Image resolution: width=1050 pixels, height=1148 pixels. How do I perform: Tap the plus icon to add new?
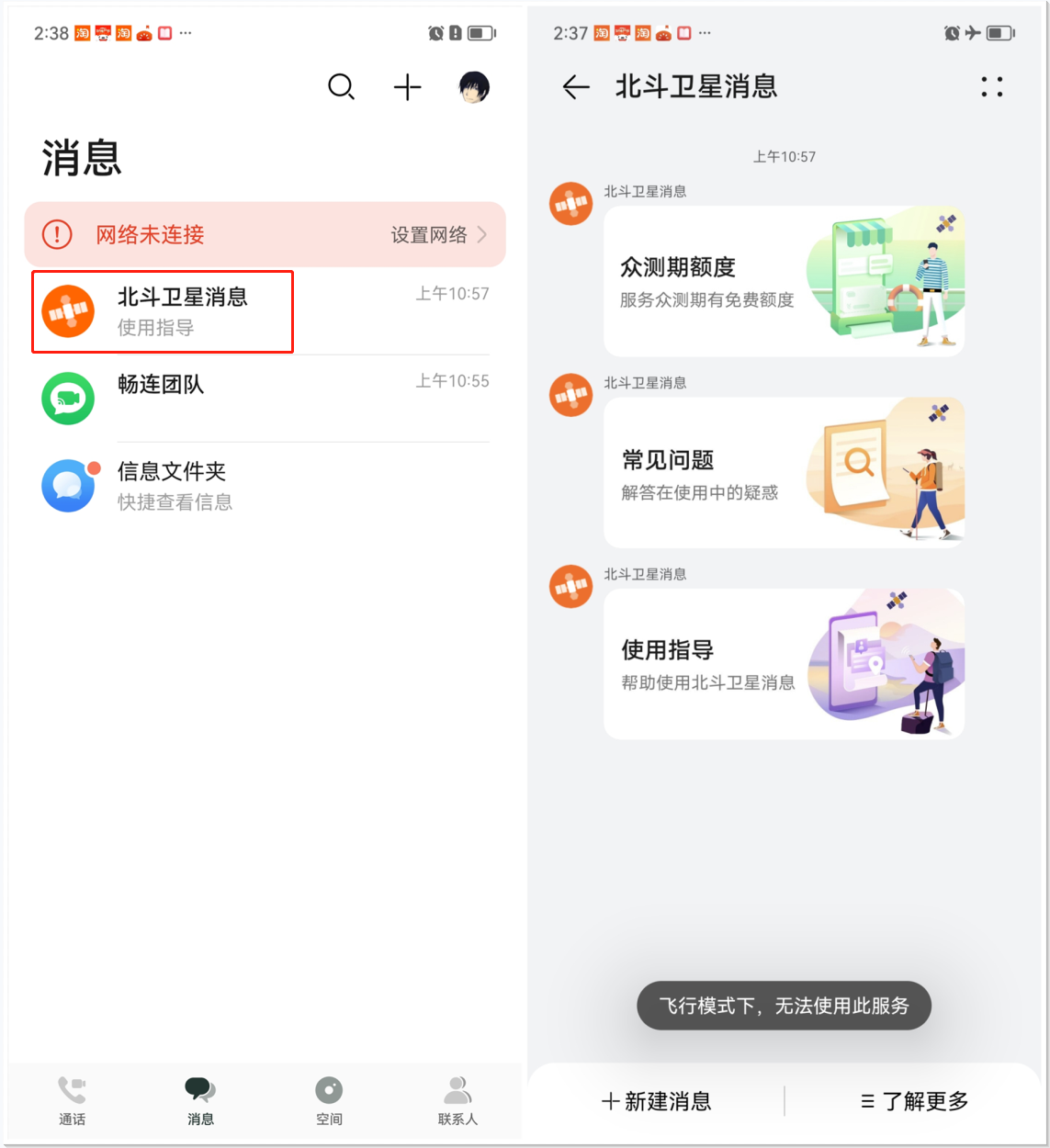pos(407,87)
